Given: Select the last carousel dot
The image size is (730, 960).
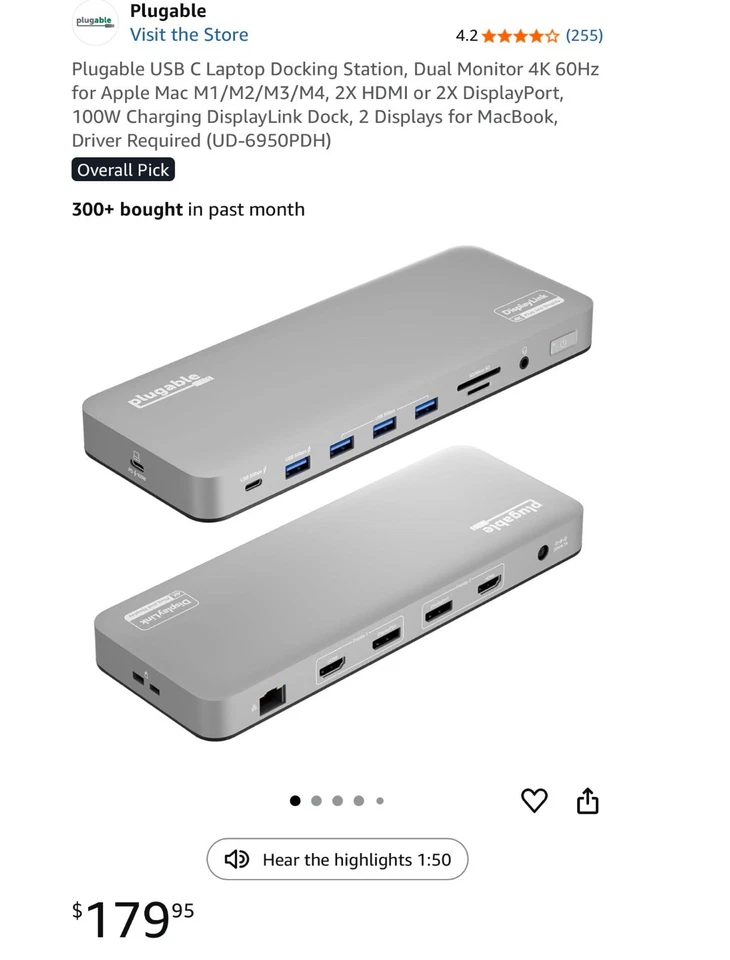Looking at the screenshot, I should (380, 800).
